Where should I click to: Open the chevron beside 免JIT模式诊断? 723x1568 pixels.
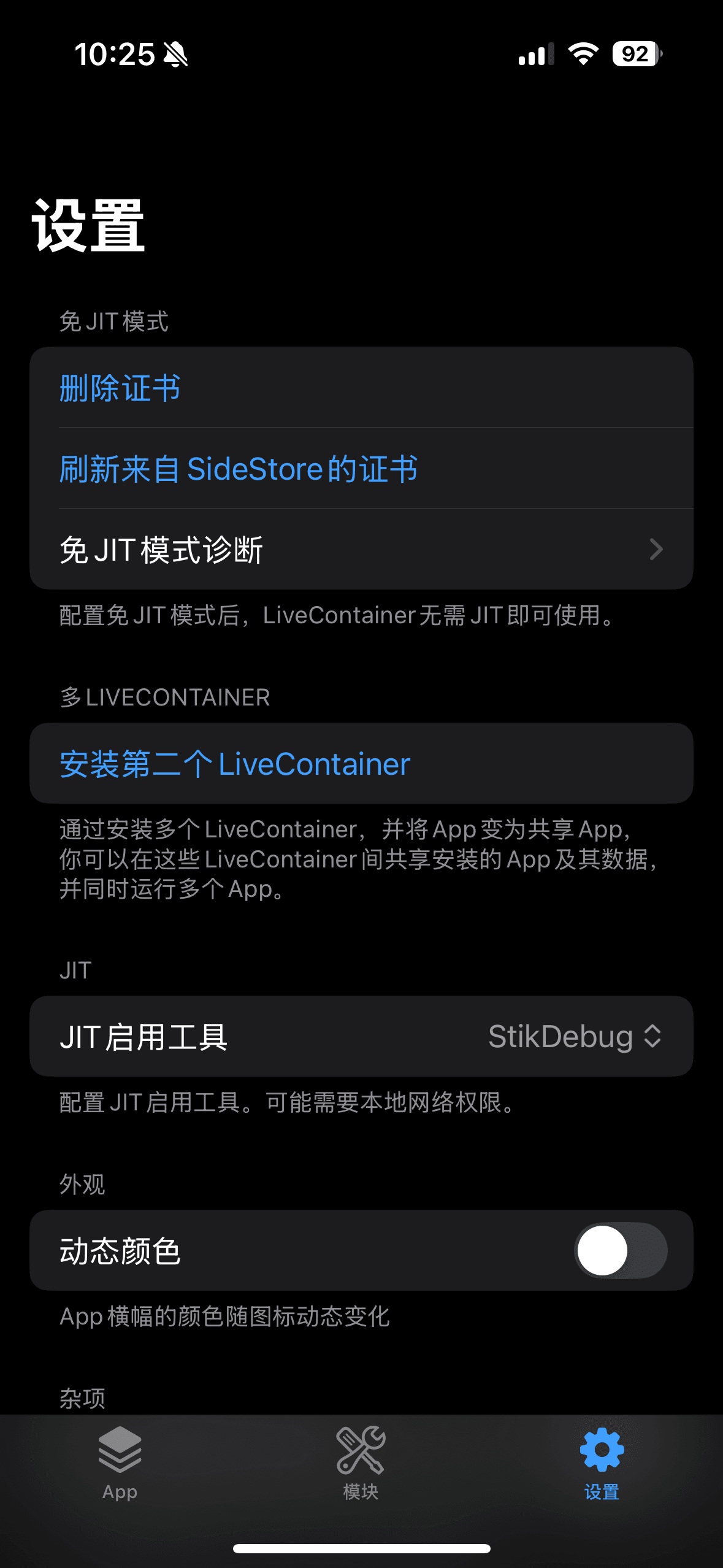pyautogui.click(x=656, y=549)
